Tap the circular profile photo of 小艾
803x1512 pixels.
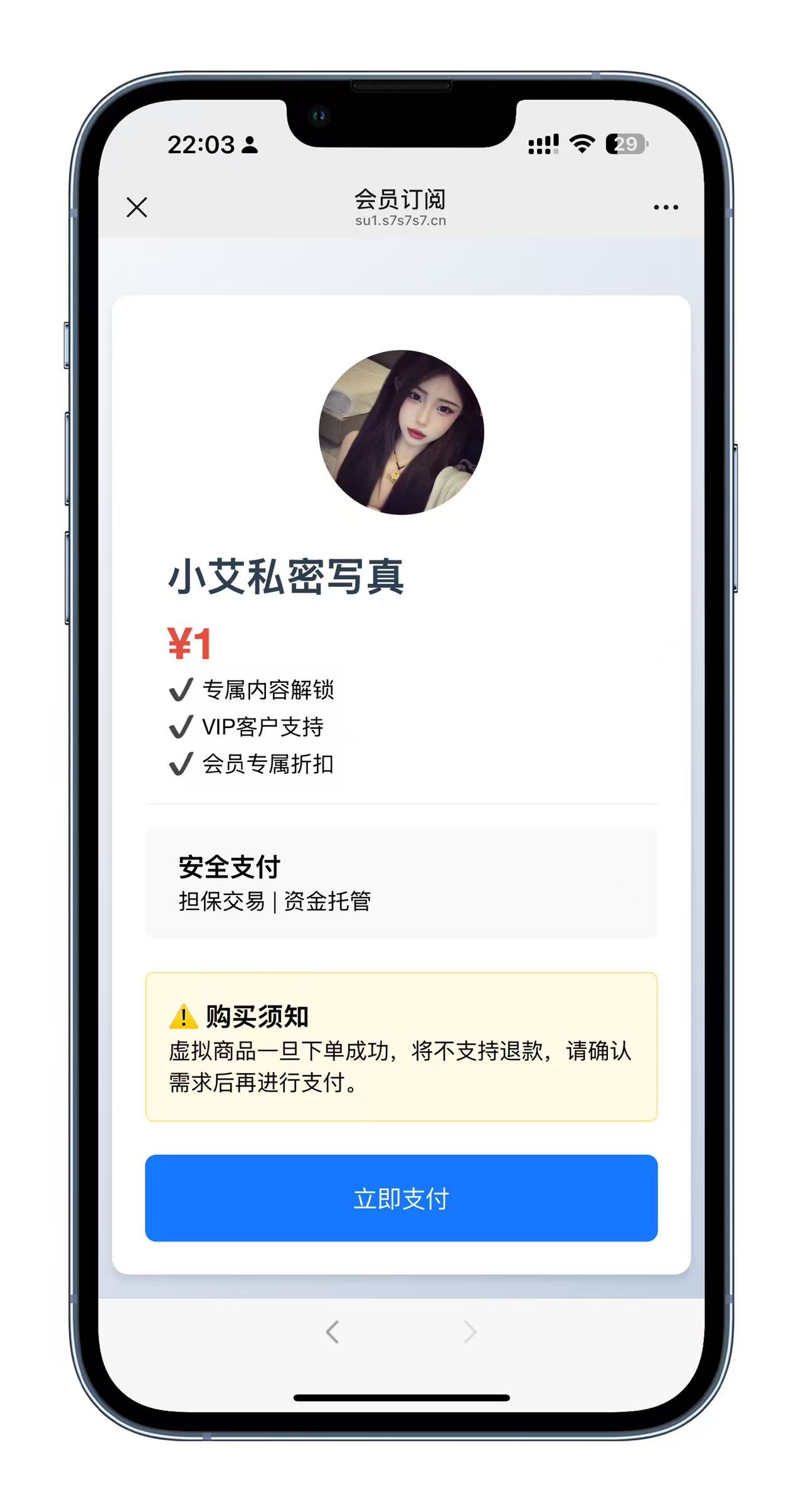[x=401, y=431]
